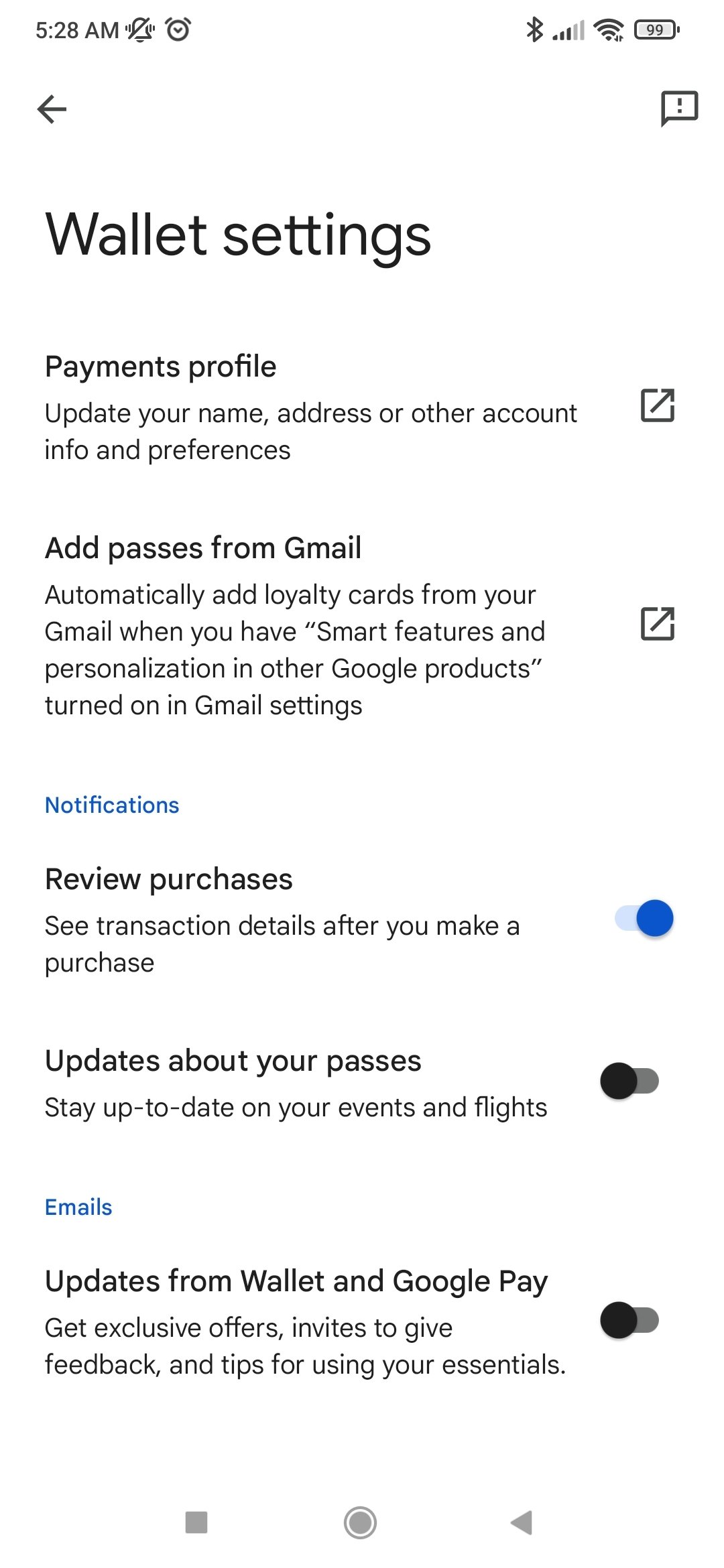Turn off Review purchases notifications
Image resolution: width=724 pixels, height=1568 pixels.
point(644,919)
